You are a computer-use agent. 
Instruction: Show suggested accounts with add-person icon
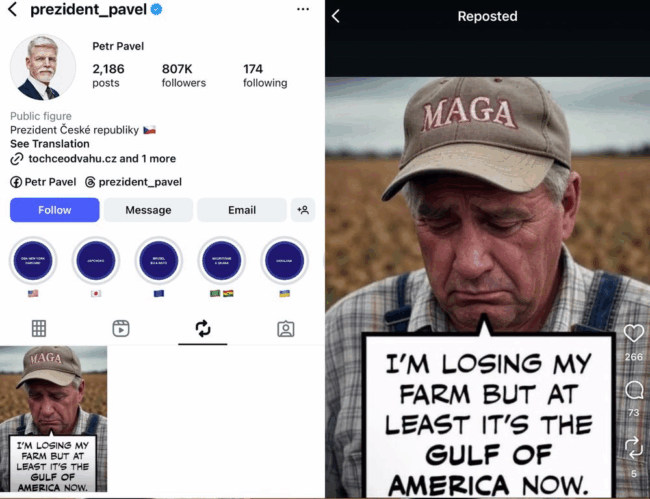coord(302,210)
